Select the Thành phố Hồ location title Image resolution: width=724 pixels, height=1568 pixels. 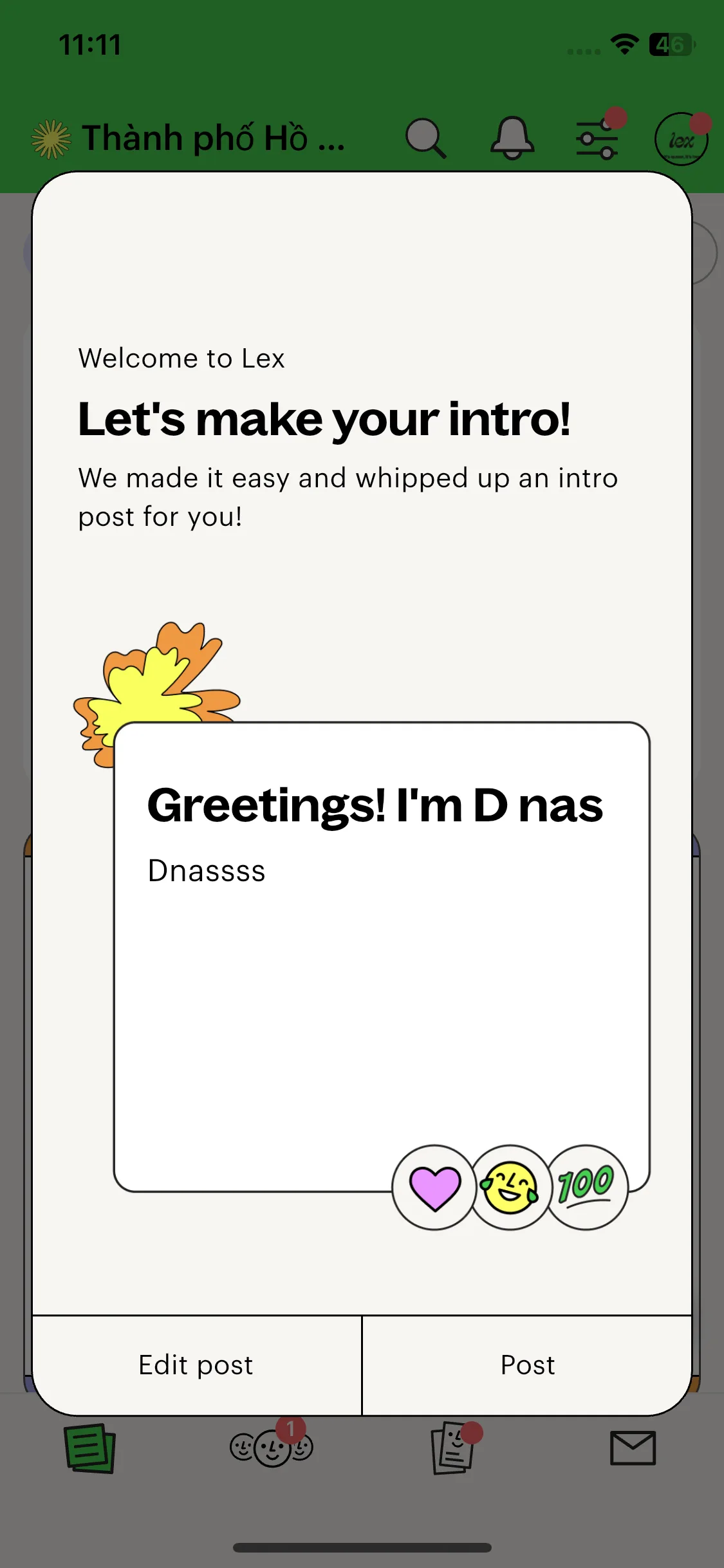[214, 138]
